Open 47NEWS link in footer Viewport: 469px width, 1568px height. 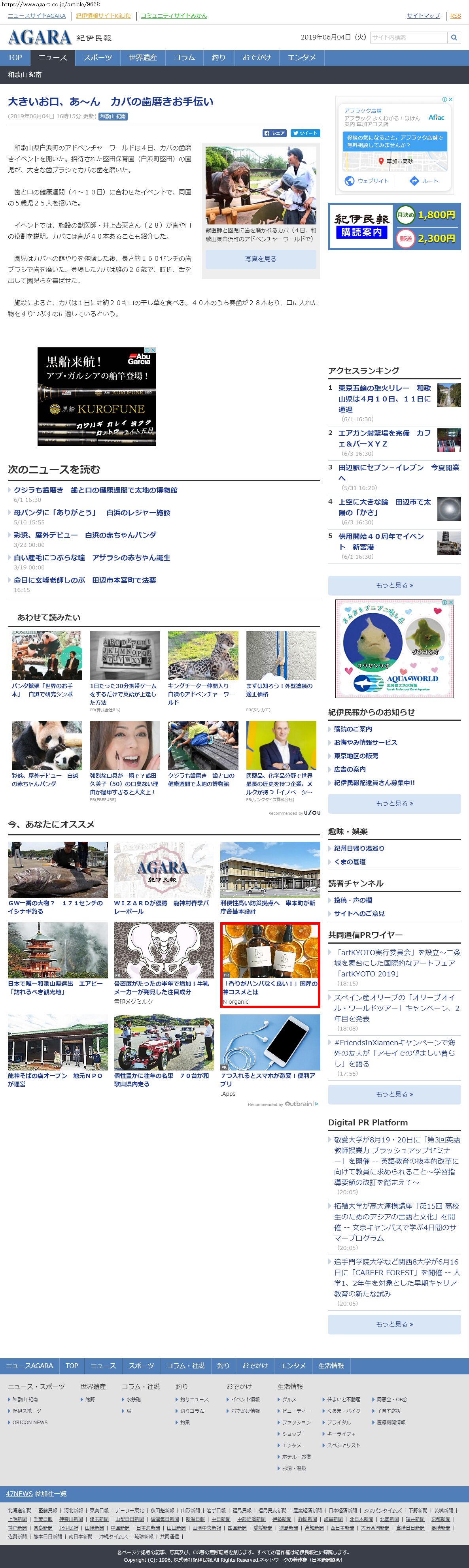pyautogui.click(x=19, y=1494)
